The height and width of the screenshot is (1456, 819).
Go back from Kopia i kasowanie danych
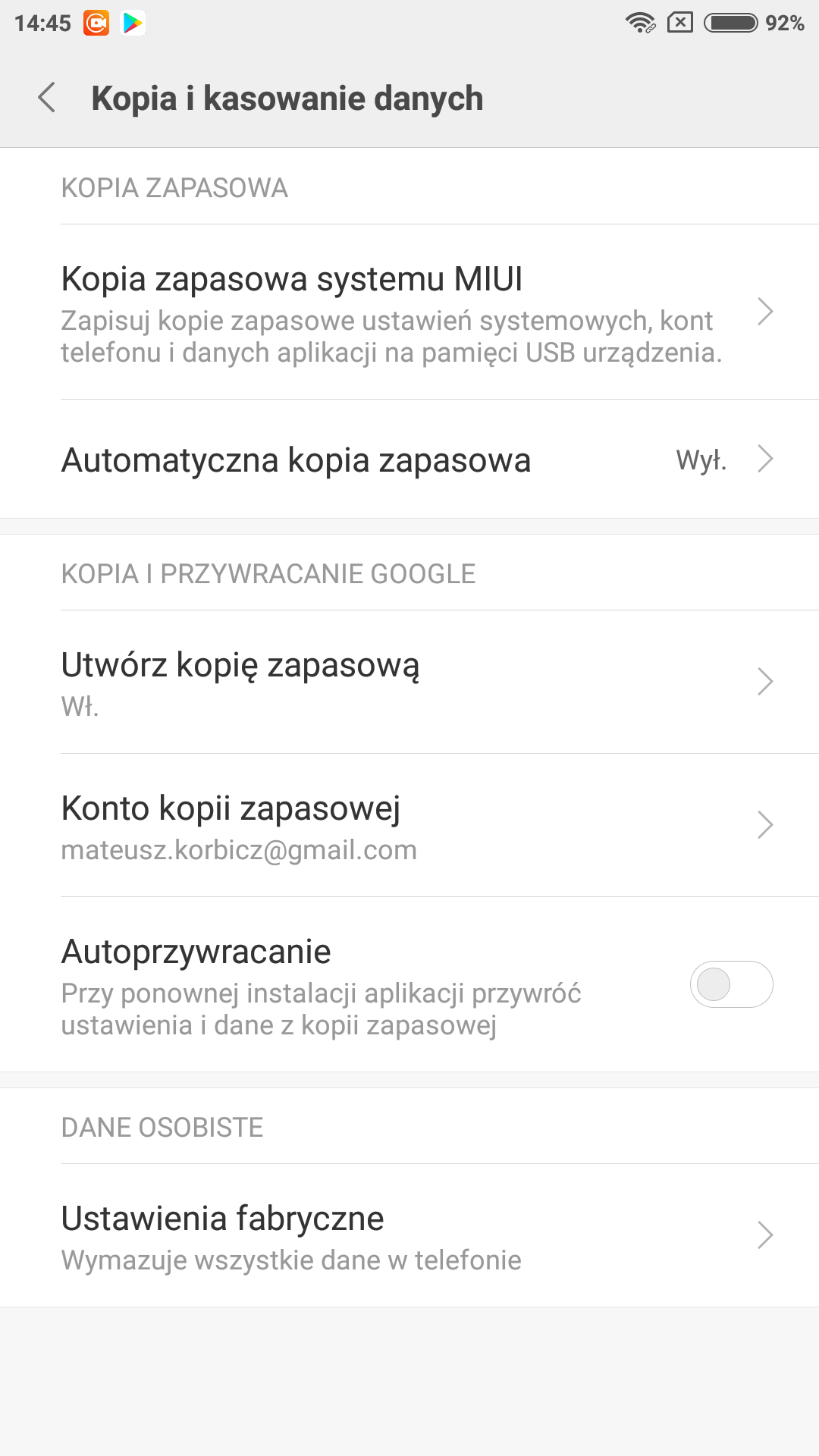47,98
